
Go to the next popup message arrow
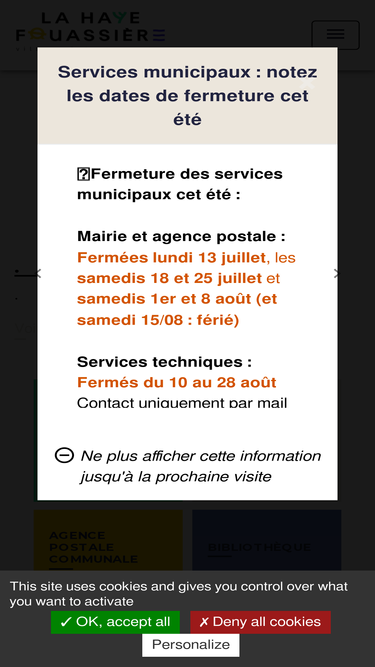coord(337,274)
